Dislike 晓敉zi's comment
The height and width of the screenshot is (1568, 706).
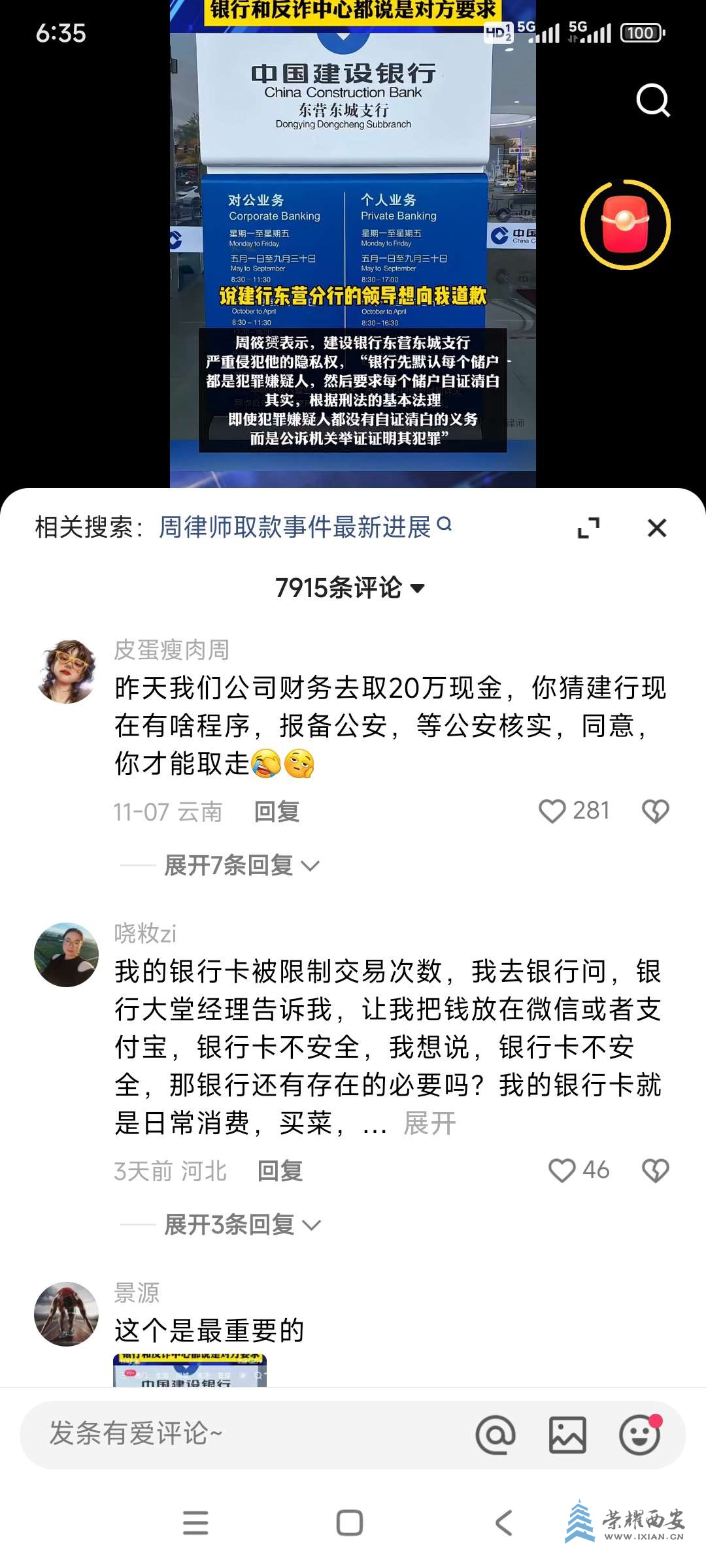(655, 1170)
